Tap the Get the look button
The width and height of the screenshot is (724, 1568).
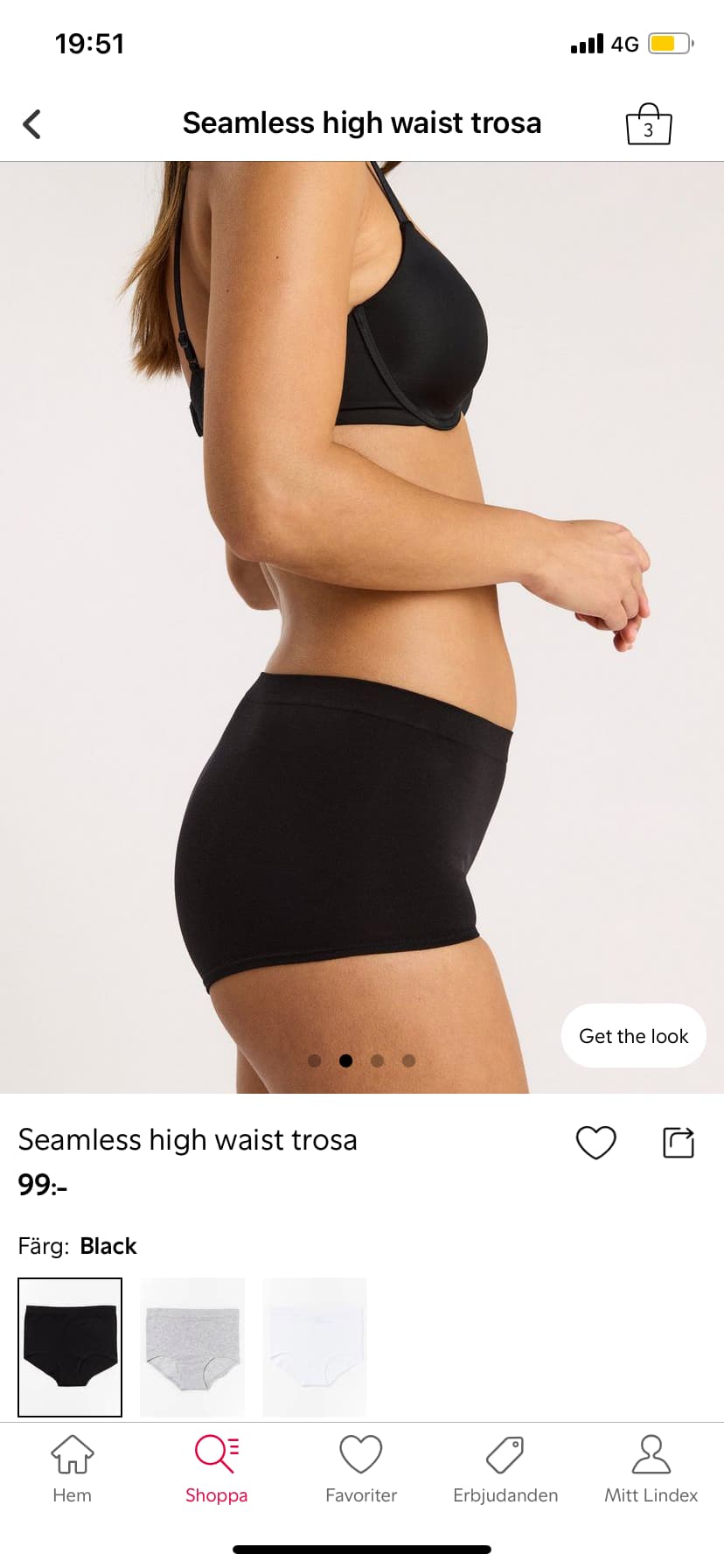tap(634, 1036)
